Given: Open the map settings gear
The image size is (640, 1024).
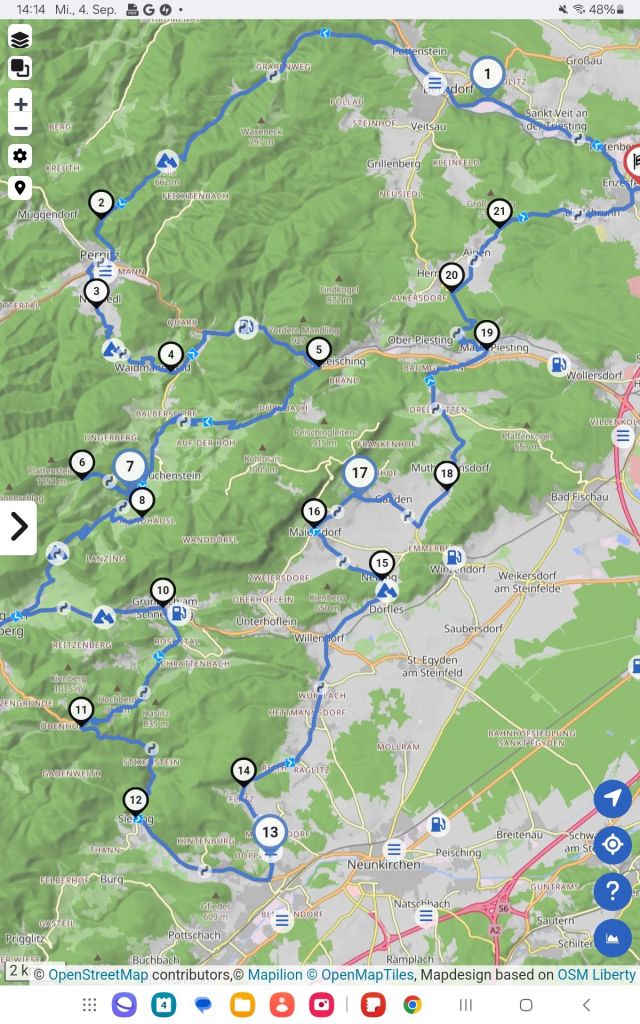Looking at the screenshot, I should (x=20, y=156).
